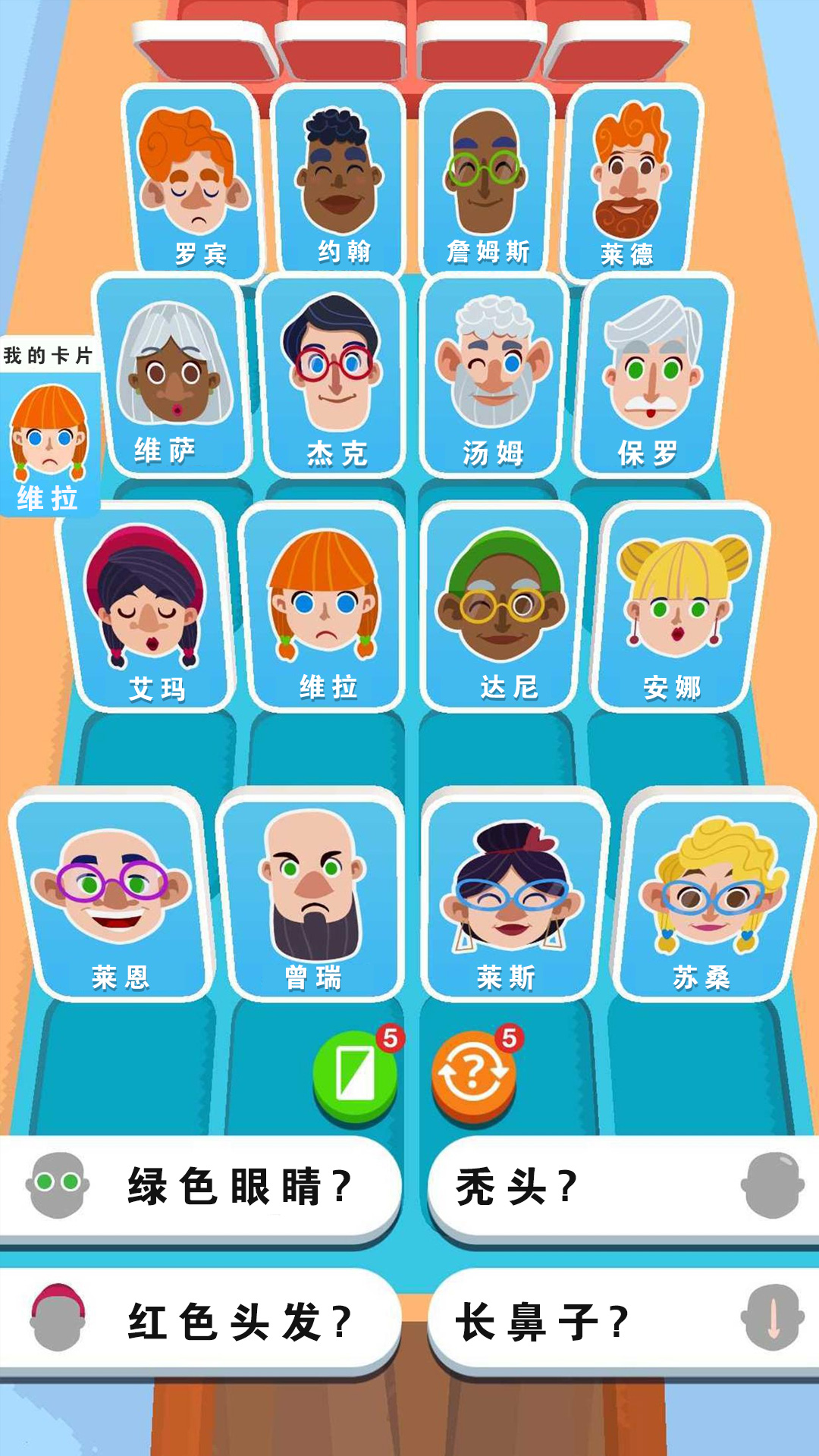Ask the question 绿色眼睛?
Image resolution: width=819 pixels, height=1456 pixels.
[x=201, y=1187]
